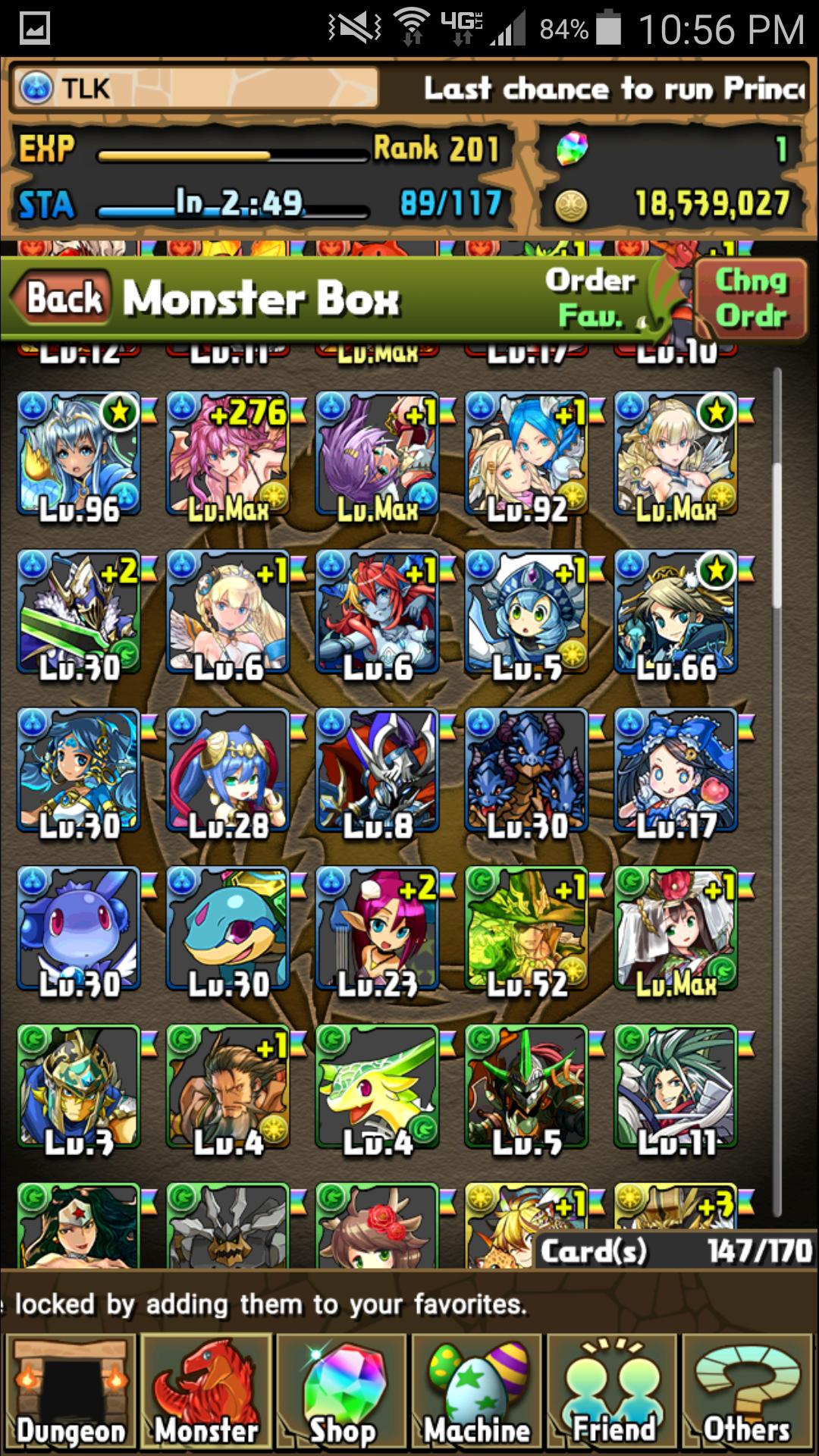
Task: Pick the Lv.52 green monster
Action: click(527, 931)
